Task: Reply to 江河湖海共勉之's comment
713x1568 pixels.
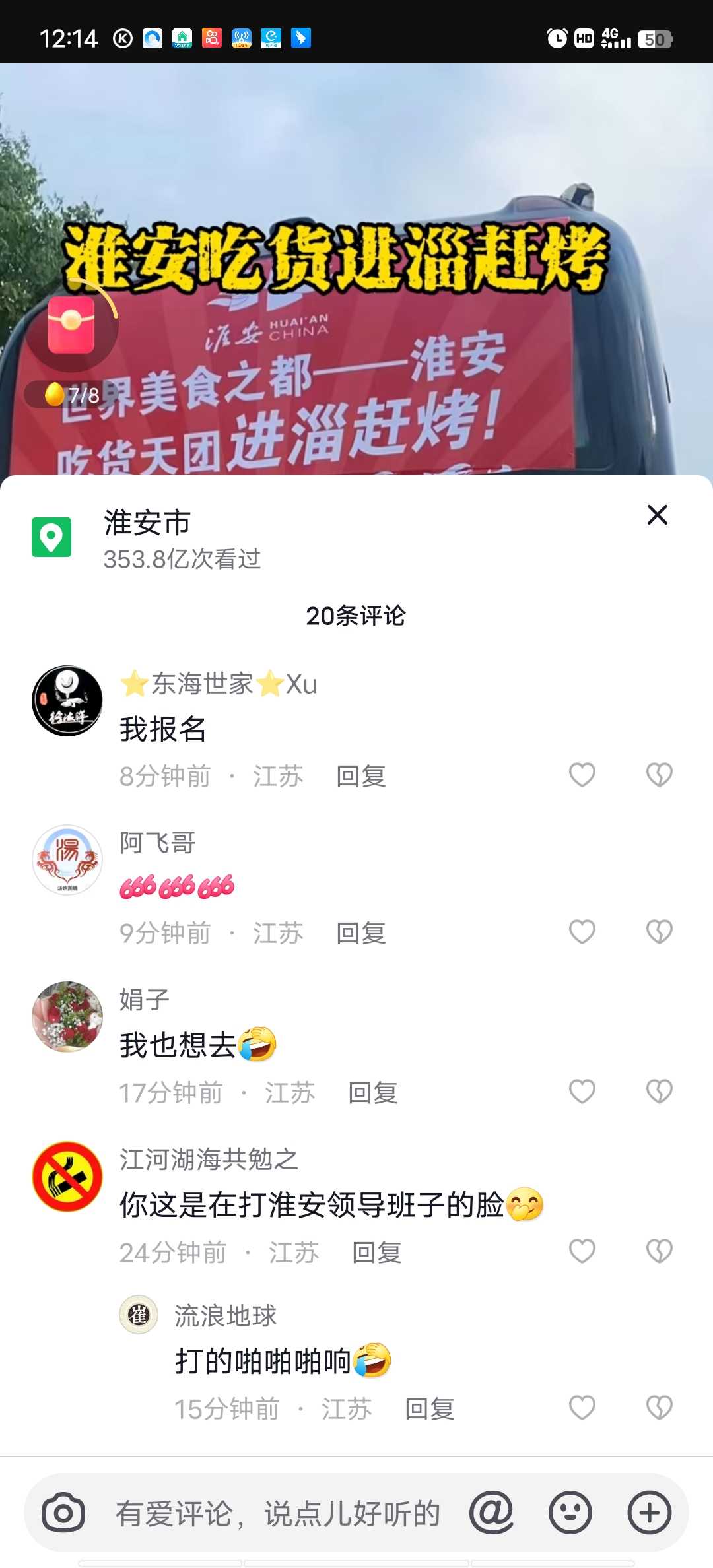Action: point(377,1253)
